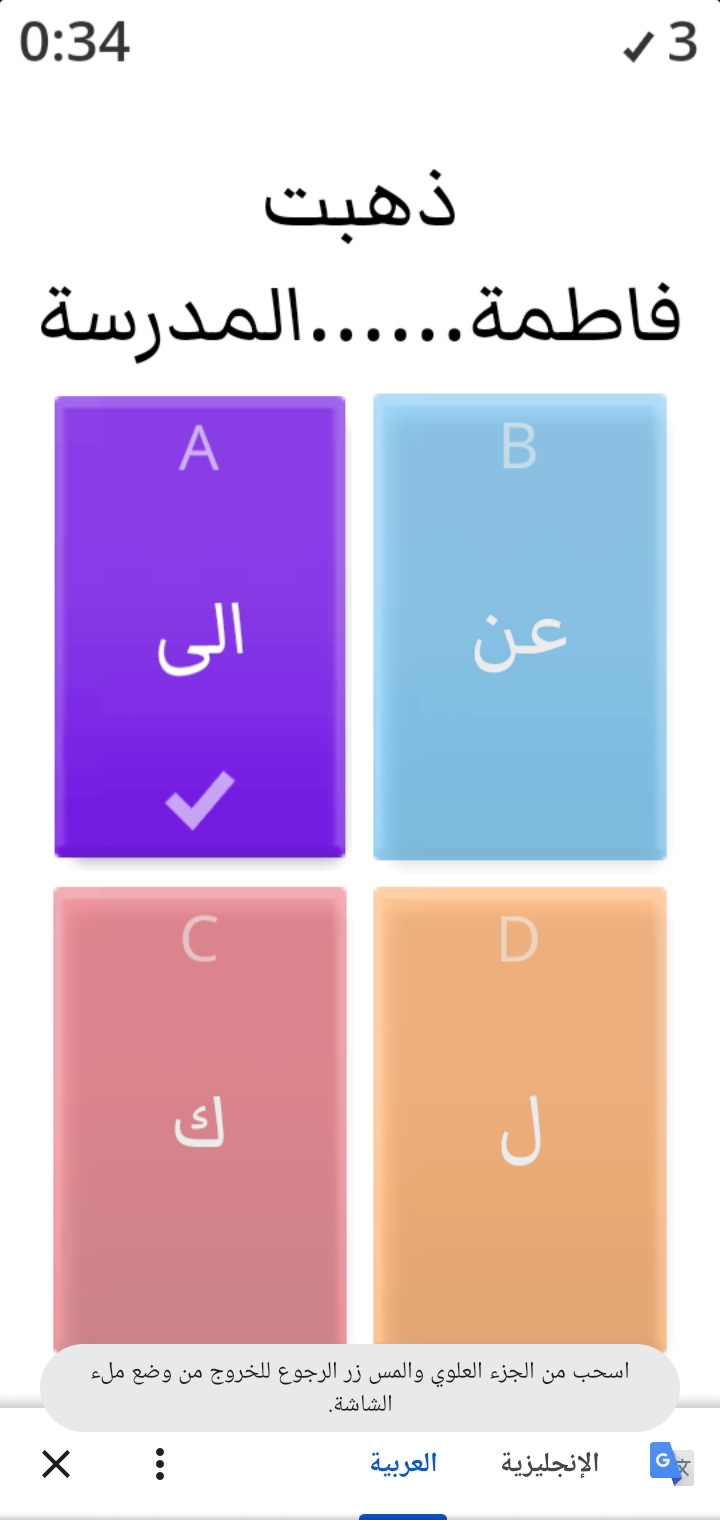This screenshot has height=1520, width=720.
Task: Pick answer C ك
Action: (200, 1117)
